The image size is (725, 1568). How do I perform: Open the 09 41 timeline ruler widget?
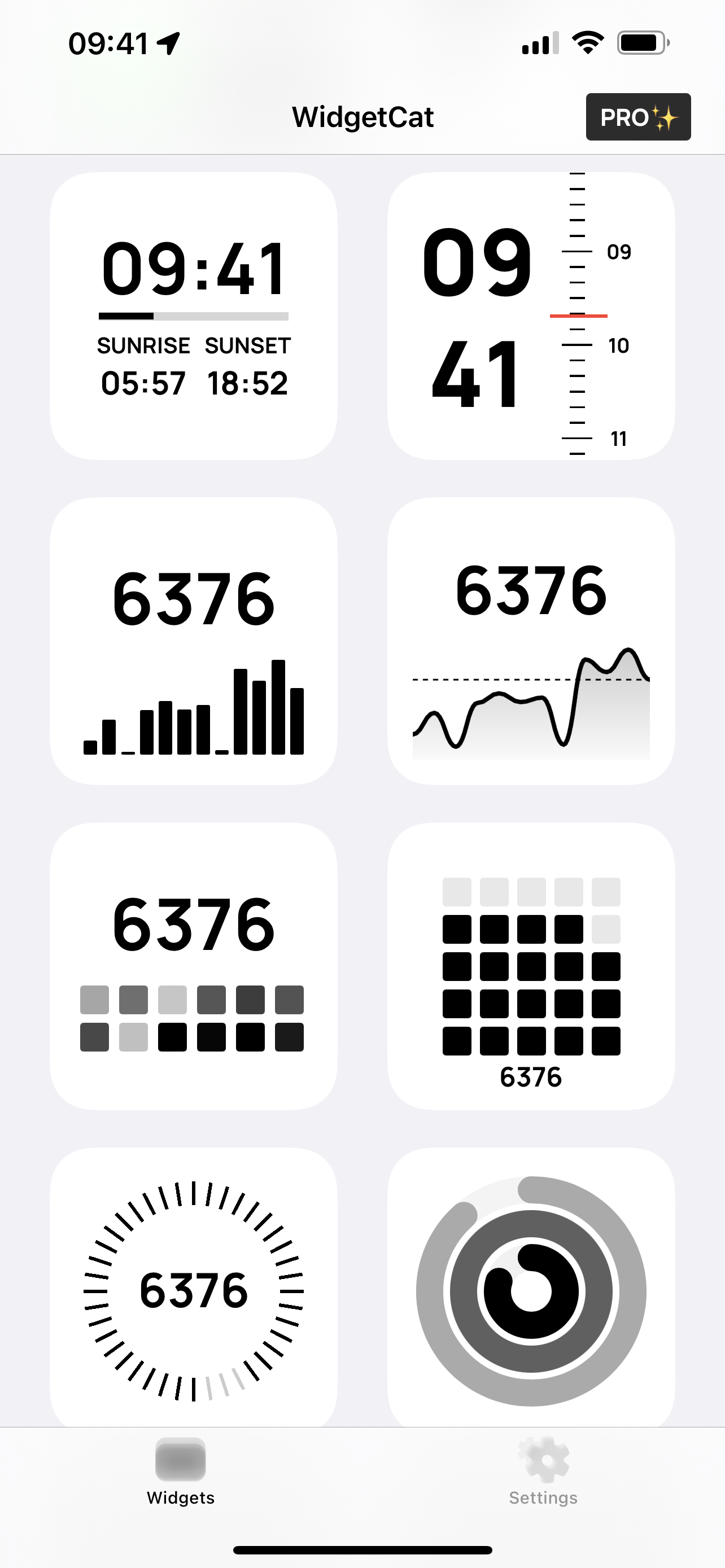click(531, 316)
